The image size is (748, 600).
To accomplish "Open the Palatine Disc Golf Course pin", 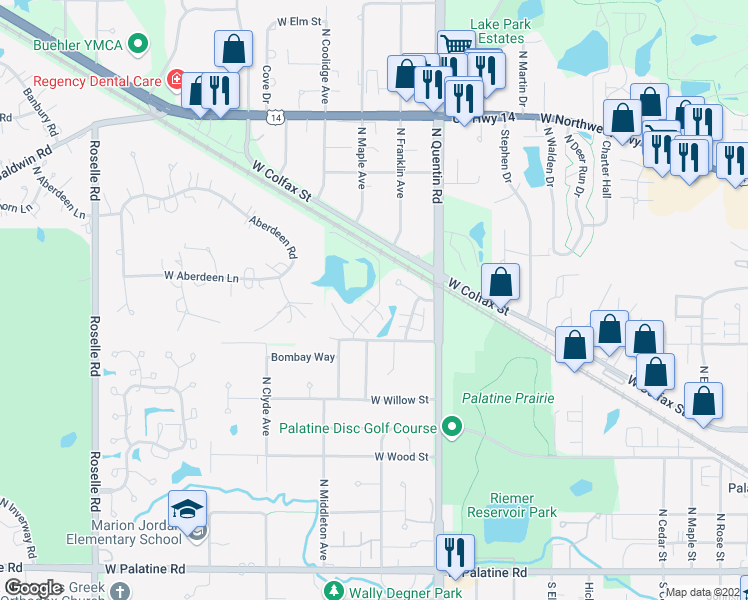I will click(452, 427).
